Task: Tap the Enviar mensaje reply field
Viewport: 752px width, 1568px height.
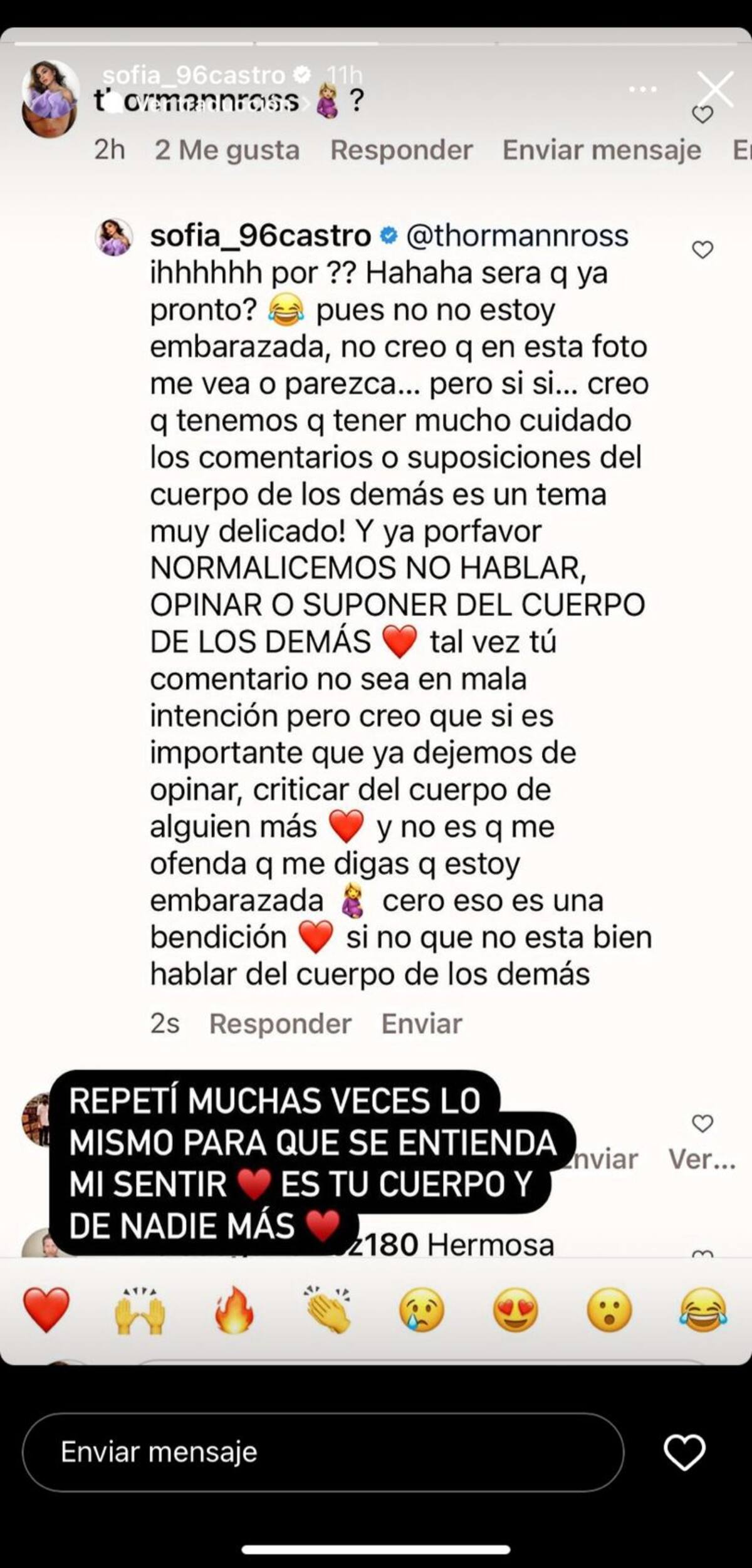Action: (323, 1451)
